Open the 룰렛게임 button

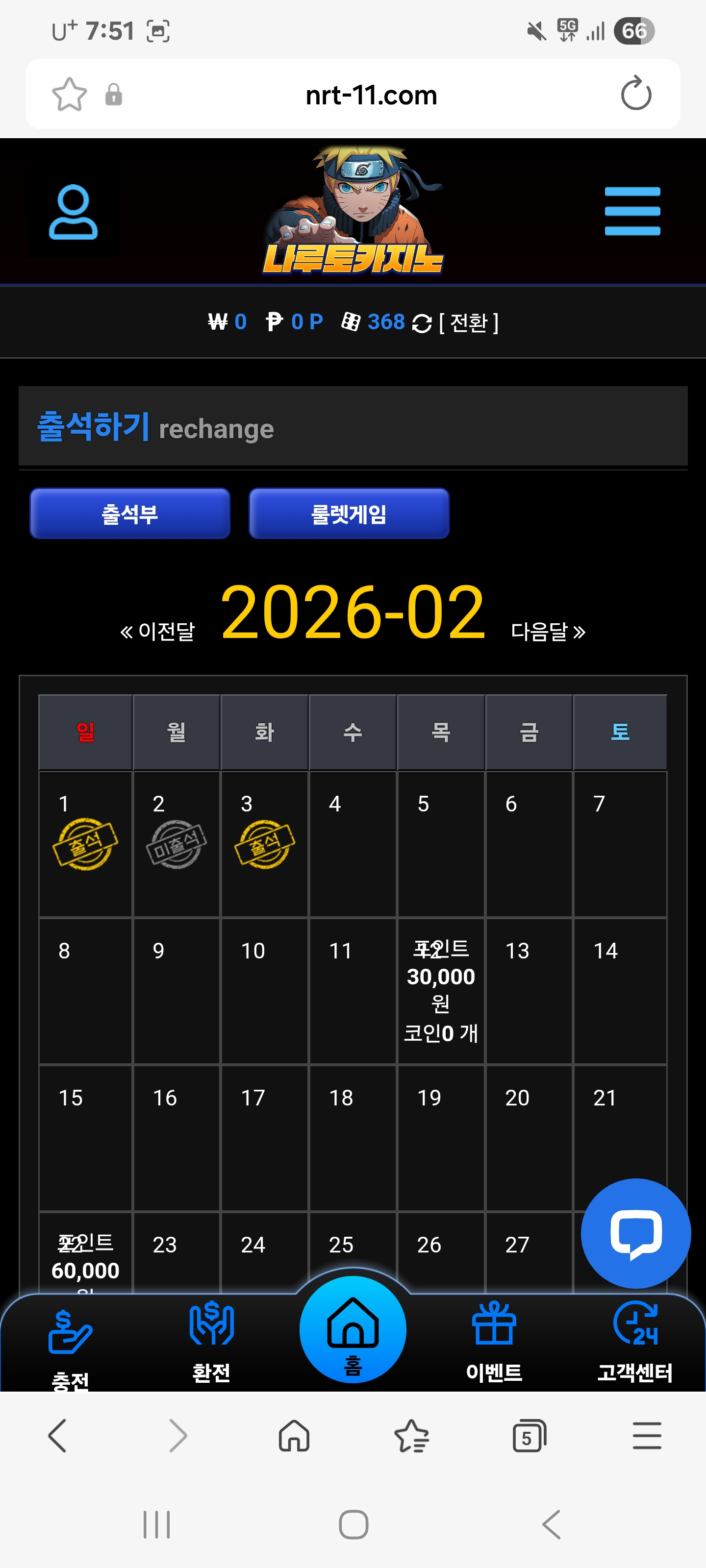(x=349, y=514)
